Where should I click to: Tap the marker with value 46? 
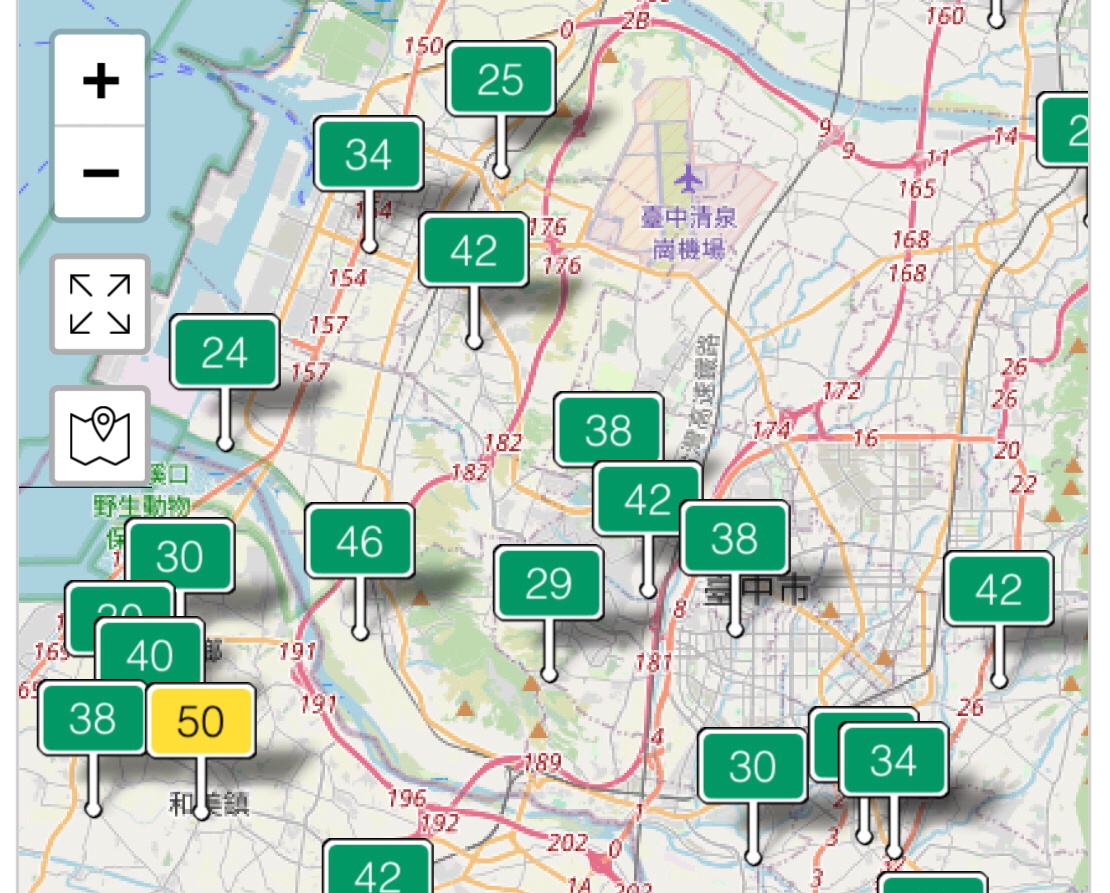coord(359,541)
